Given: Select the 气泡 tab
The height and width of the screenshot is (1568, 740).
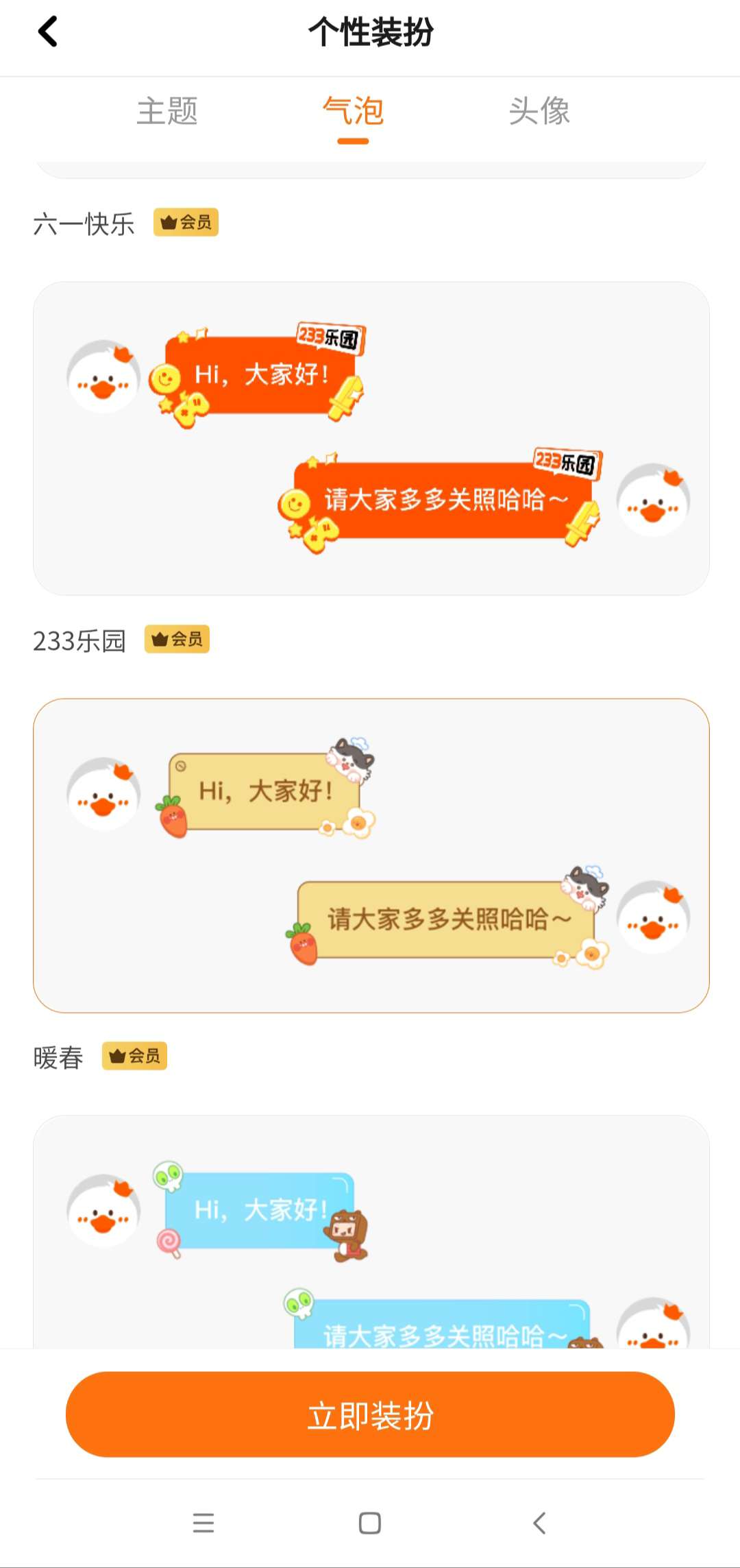Looking at the screenshot, I should pyautogui.click(x=353, y=111).
